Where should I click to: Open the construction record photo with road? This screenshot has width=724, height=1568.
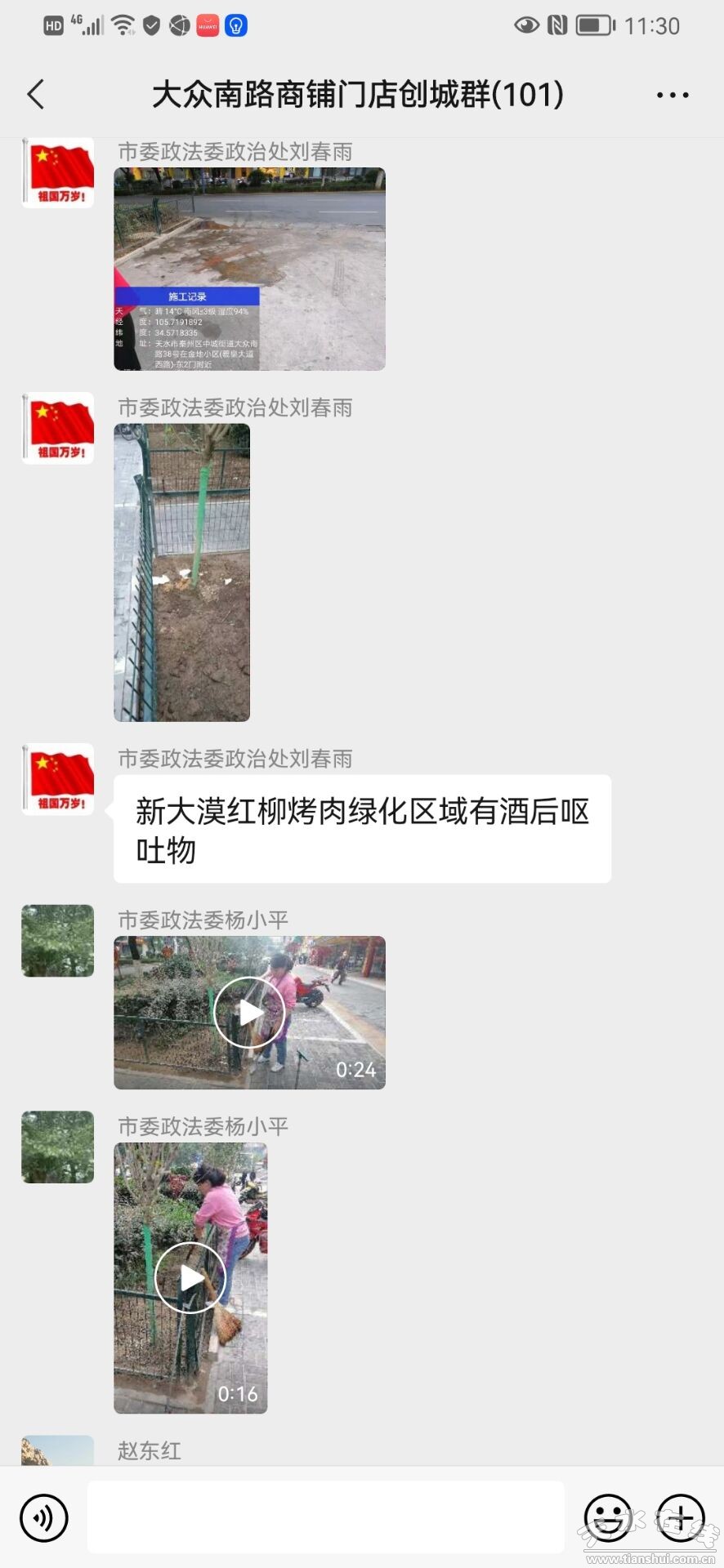[x=249, y=269]
